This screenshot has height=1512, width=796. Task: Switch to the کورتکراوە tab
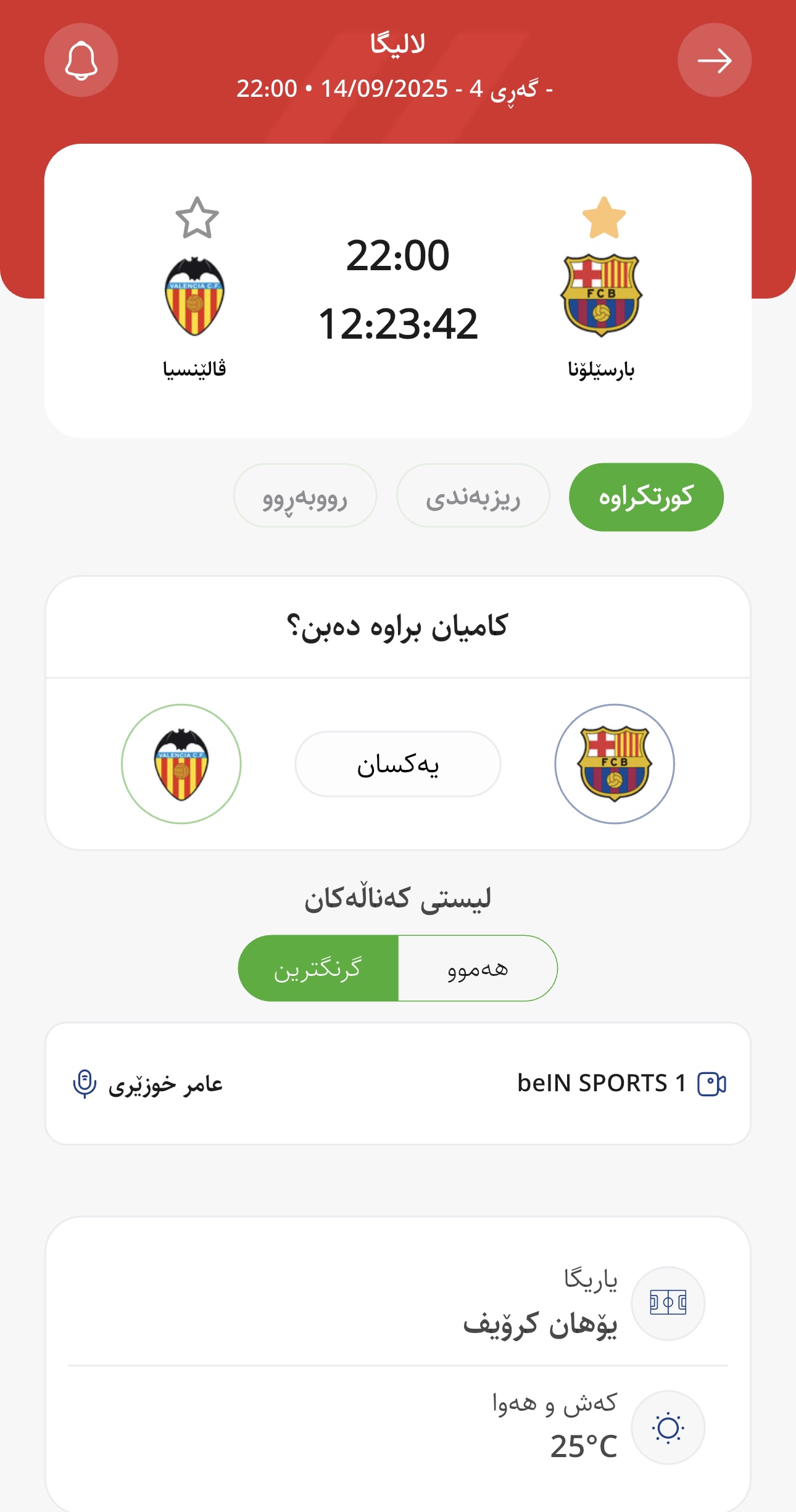(x=646, y=497)
